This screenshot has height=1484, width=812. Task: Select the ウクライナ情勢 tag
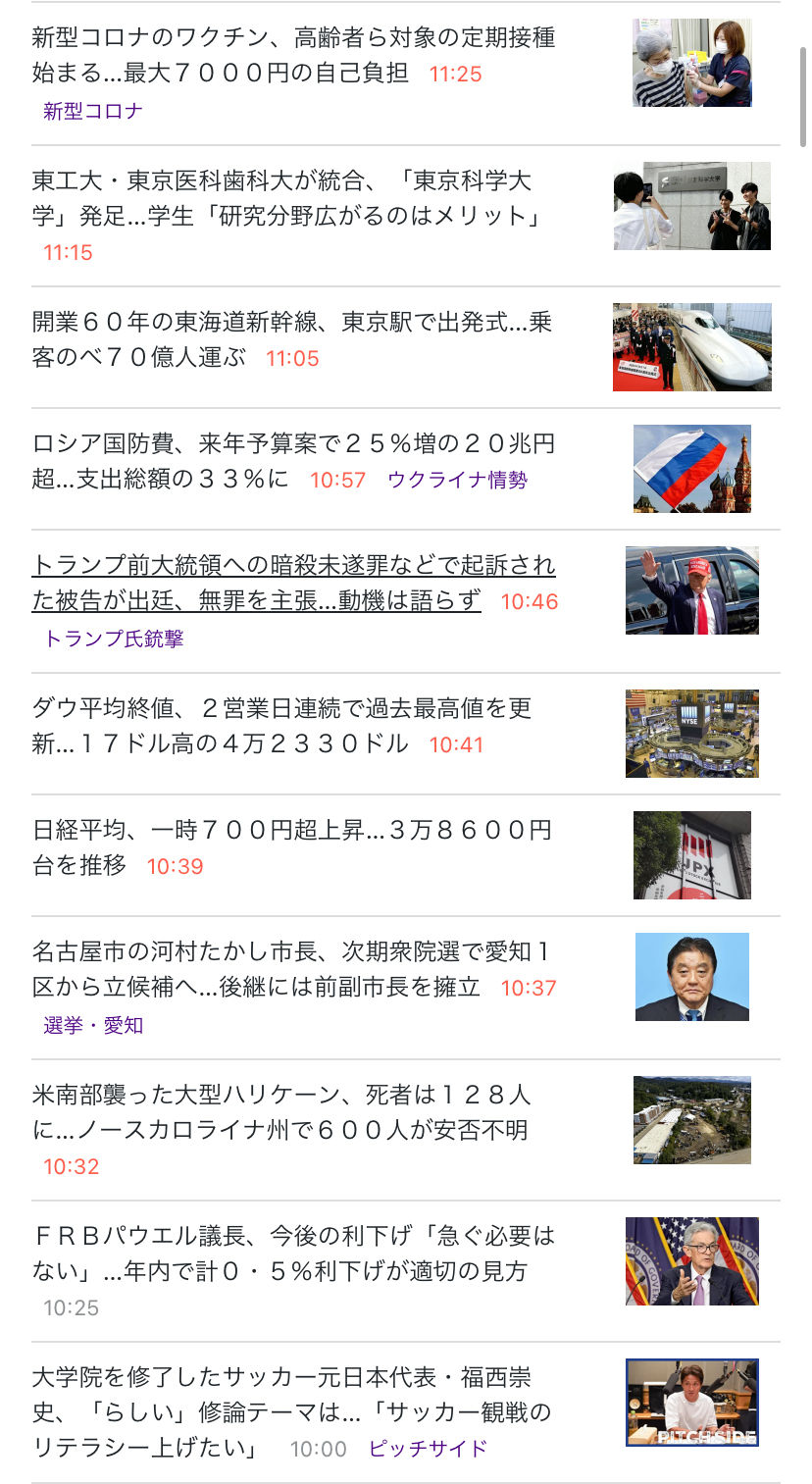[457, 480]
